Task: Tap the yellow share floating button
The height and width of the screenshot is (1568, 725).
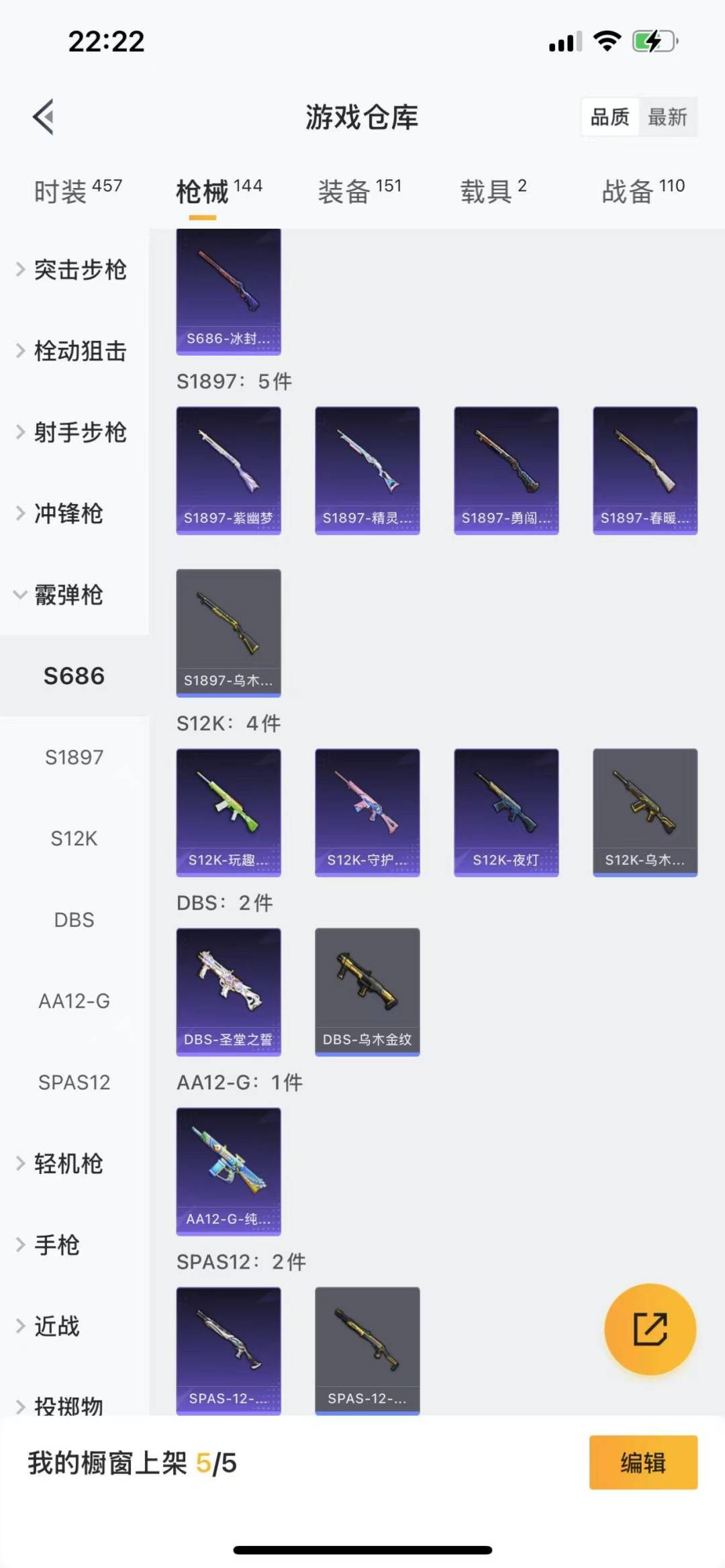Action: click(650, 1329)
